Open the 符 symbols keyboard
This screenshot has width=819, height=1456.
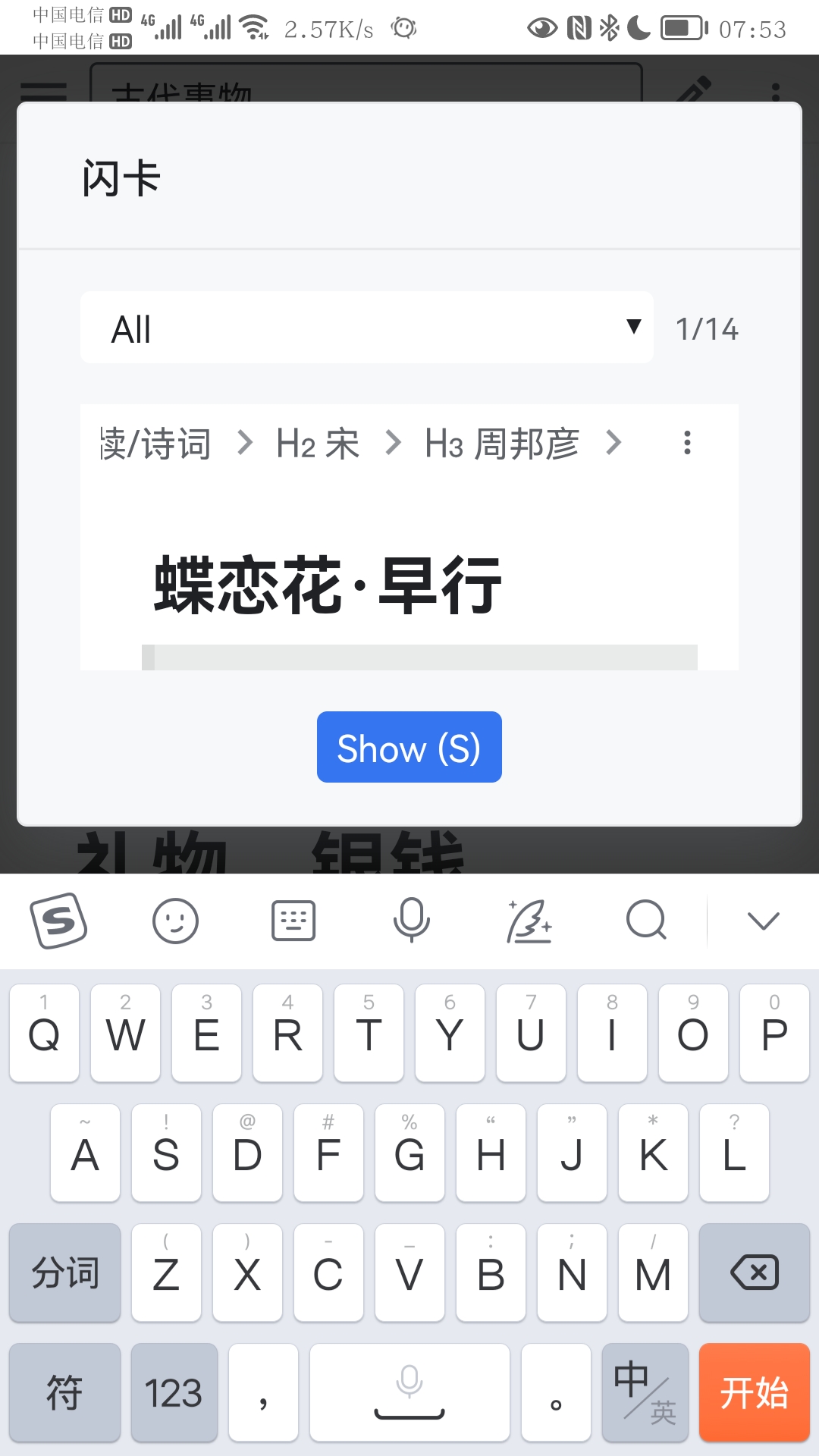[x=64, y=1392]
